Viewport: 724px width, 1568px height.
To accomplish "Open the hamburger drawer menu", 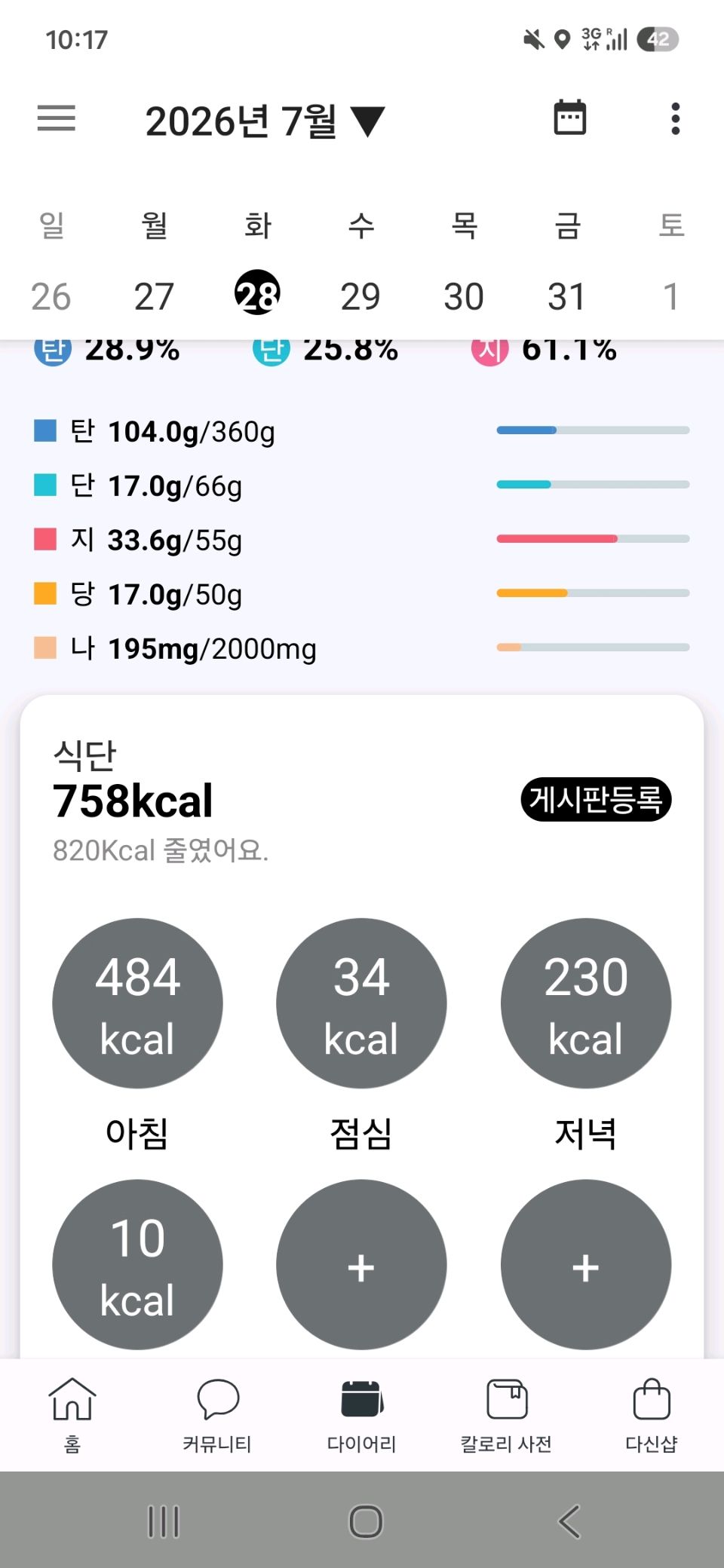I will 57,118.
